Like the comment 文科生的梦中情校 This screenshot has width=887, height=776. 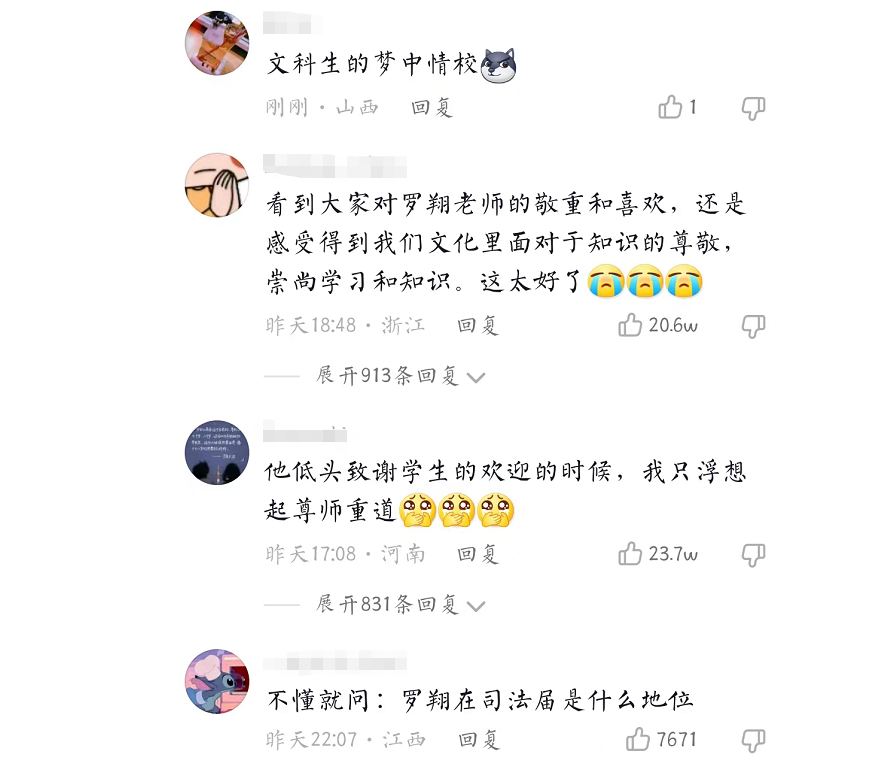[x=671, y=107]
